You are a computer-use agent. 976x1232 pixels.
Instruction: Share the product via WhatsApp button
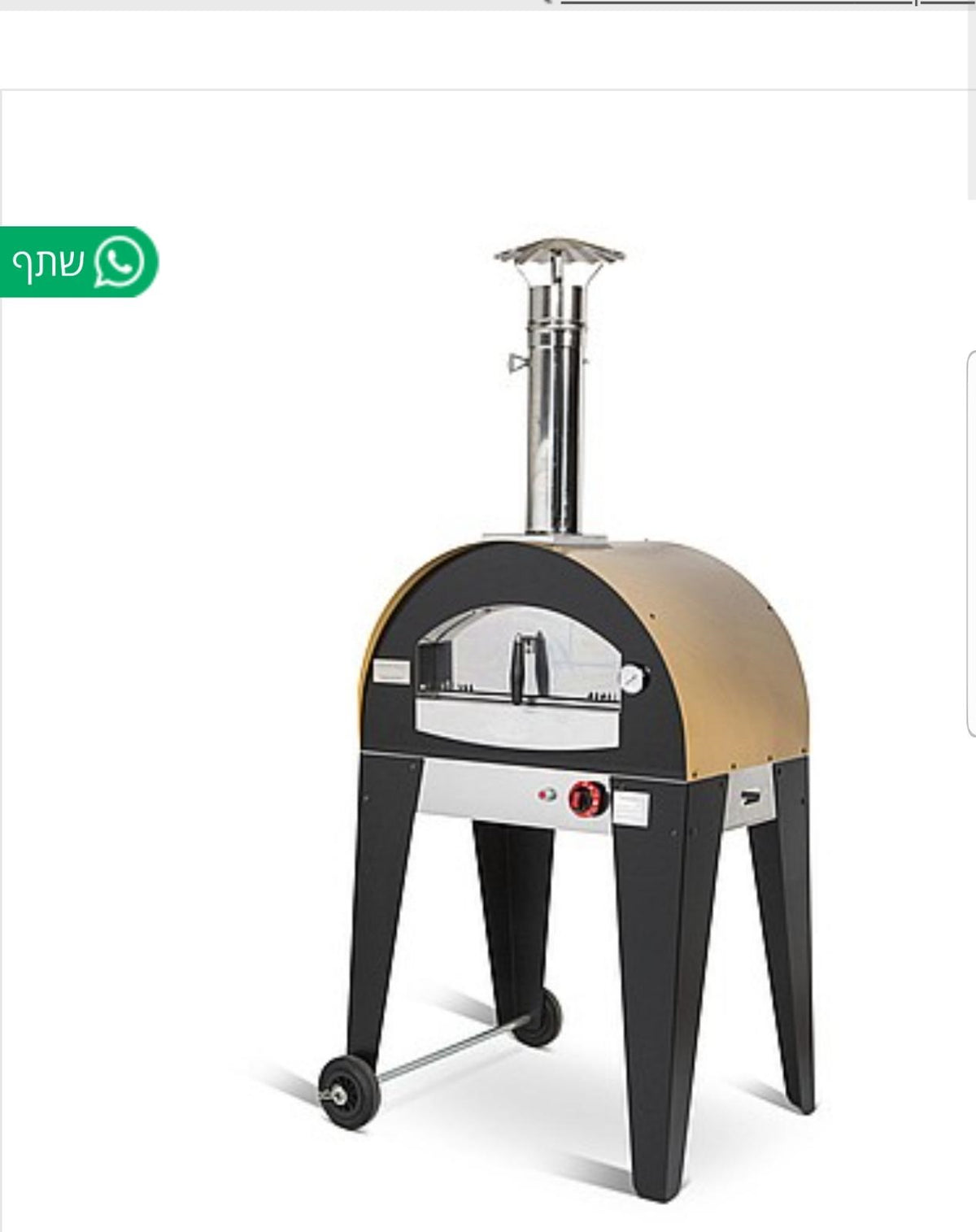pos(77,262)
